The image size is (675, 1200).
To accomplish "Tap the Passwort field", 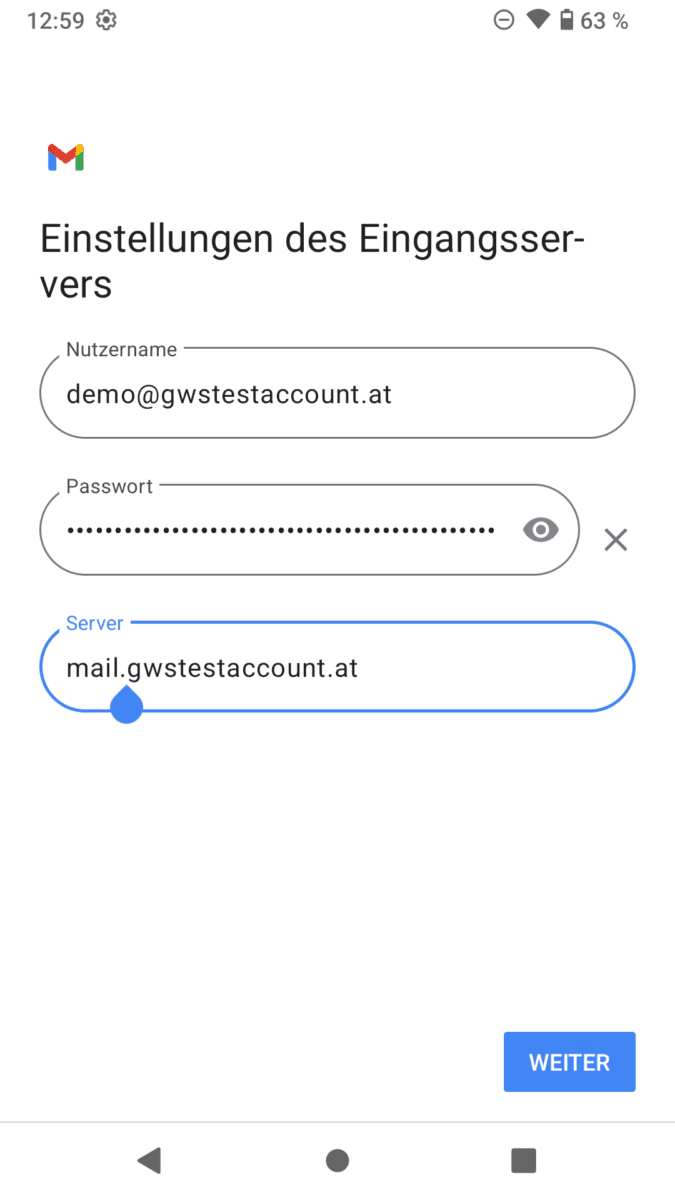I will [280, 530].
